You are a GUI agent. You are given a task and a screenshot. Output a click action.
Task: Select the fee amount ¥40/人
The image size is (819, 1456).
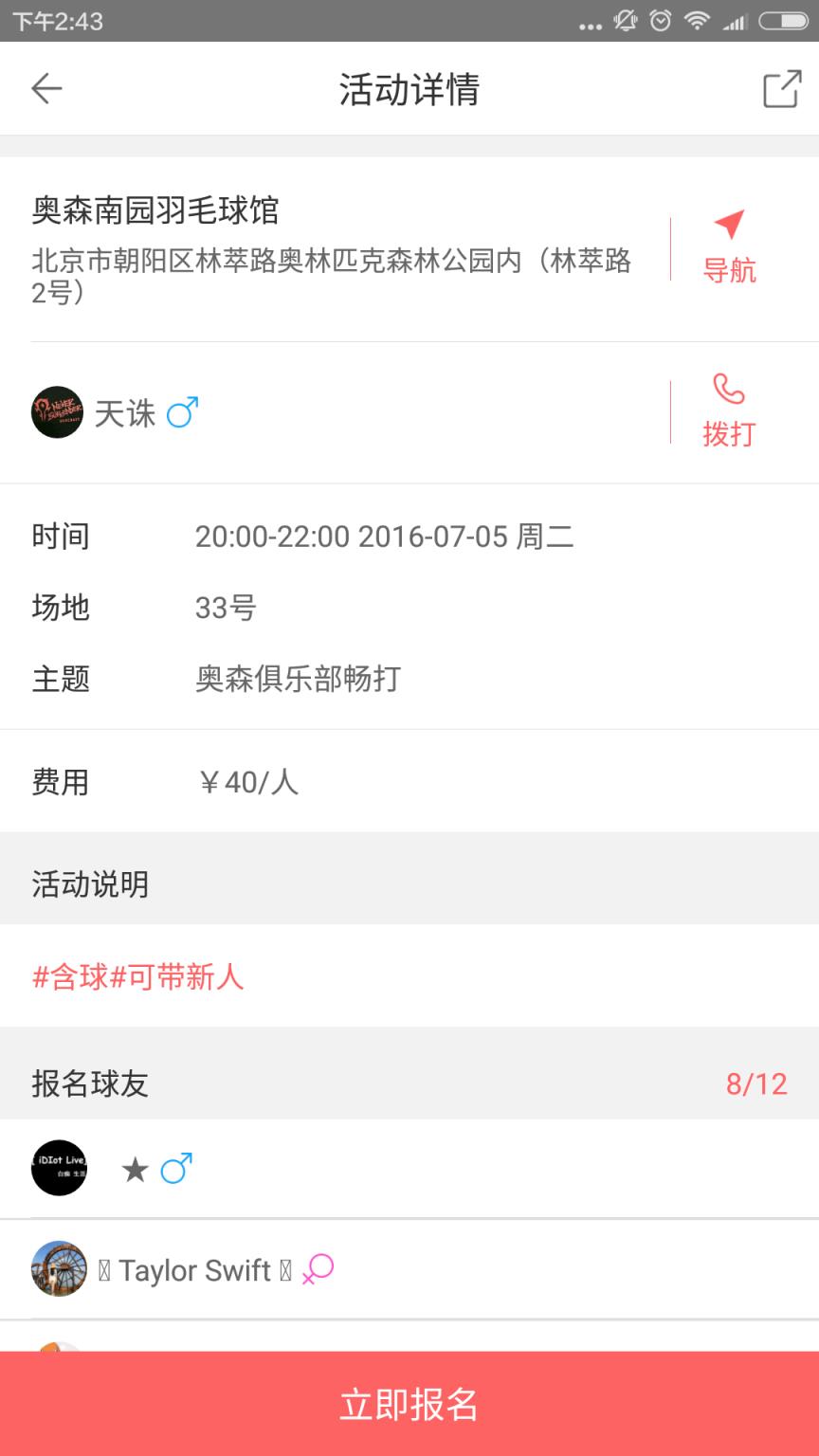click(249, 781)
